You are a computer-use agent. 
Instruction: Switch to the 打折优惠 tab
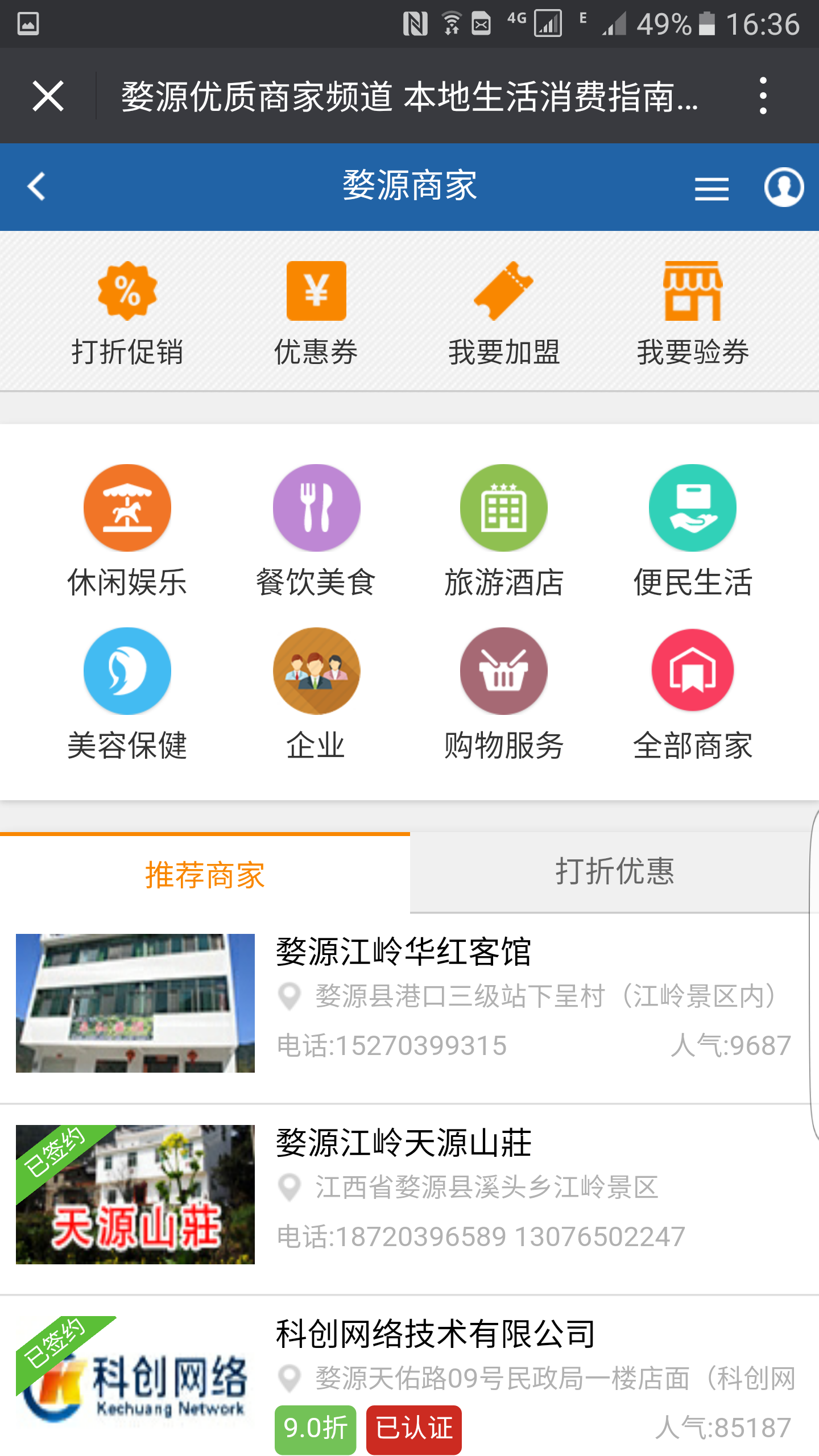614,871
